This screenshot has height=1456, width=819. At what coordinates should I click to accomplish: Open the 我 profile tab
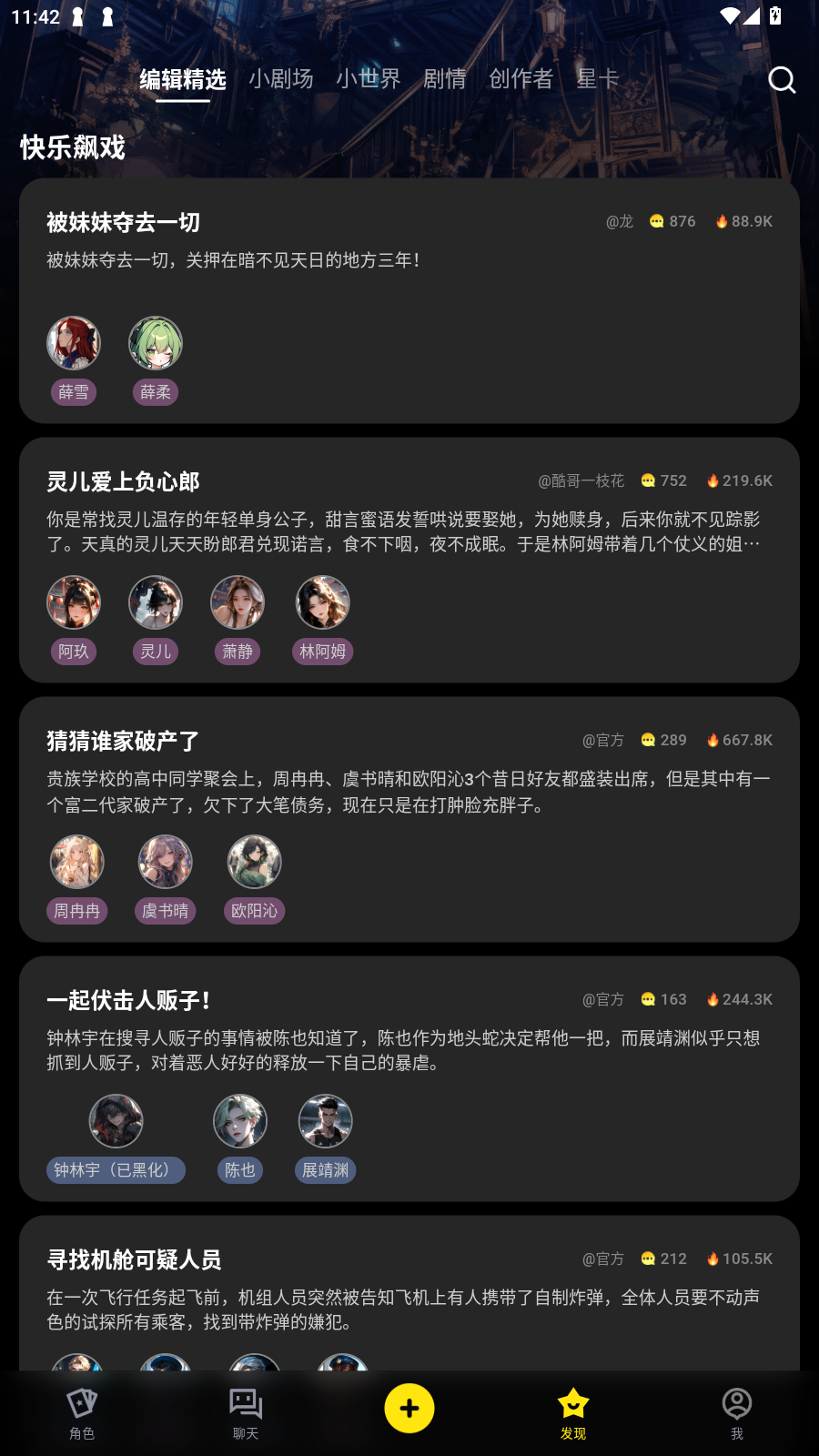coord(737,1413)
